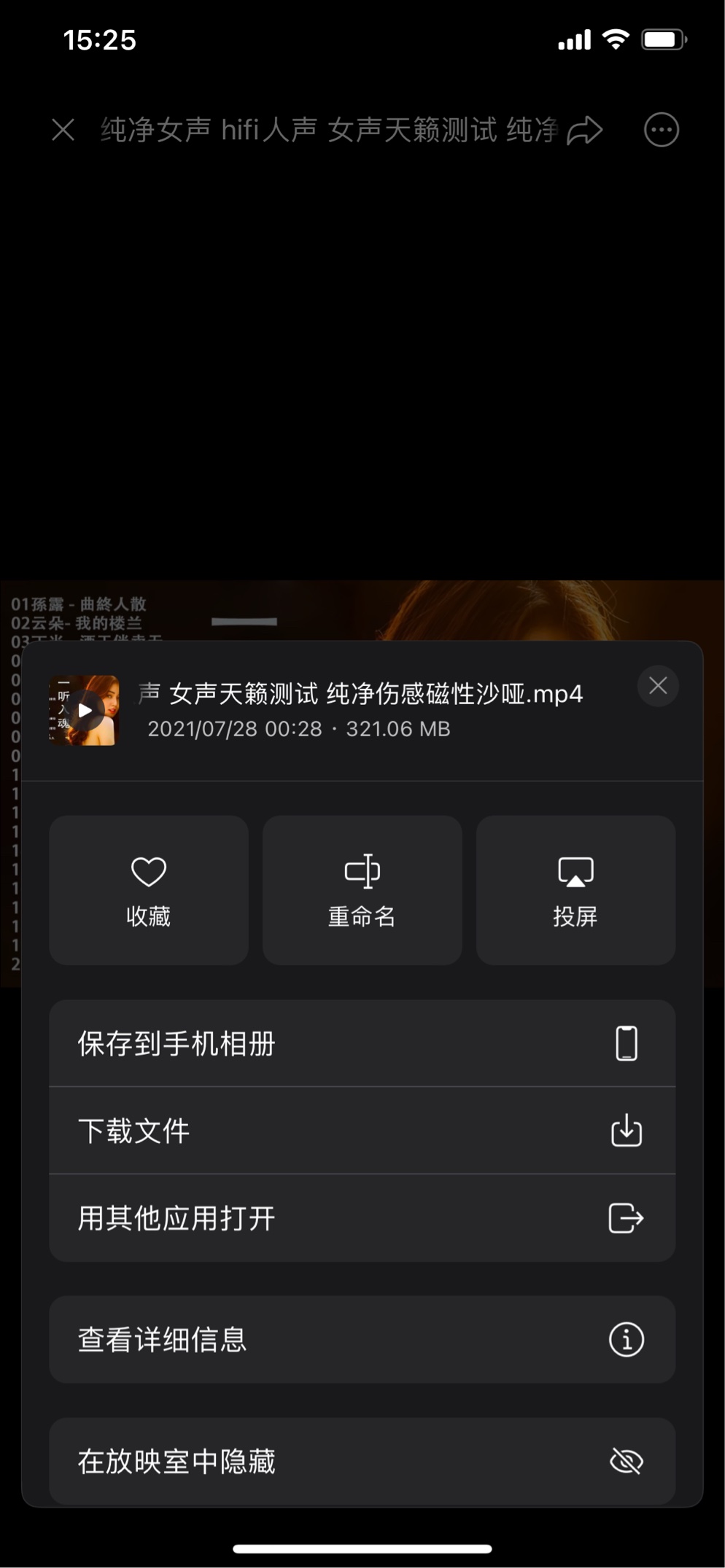This screenshot has width=725, height=1568.
Task: Hide this video via 在放映室中隐藏
Action: click(x=362, y=1461)
